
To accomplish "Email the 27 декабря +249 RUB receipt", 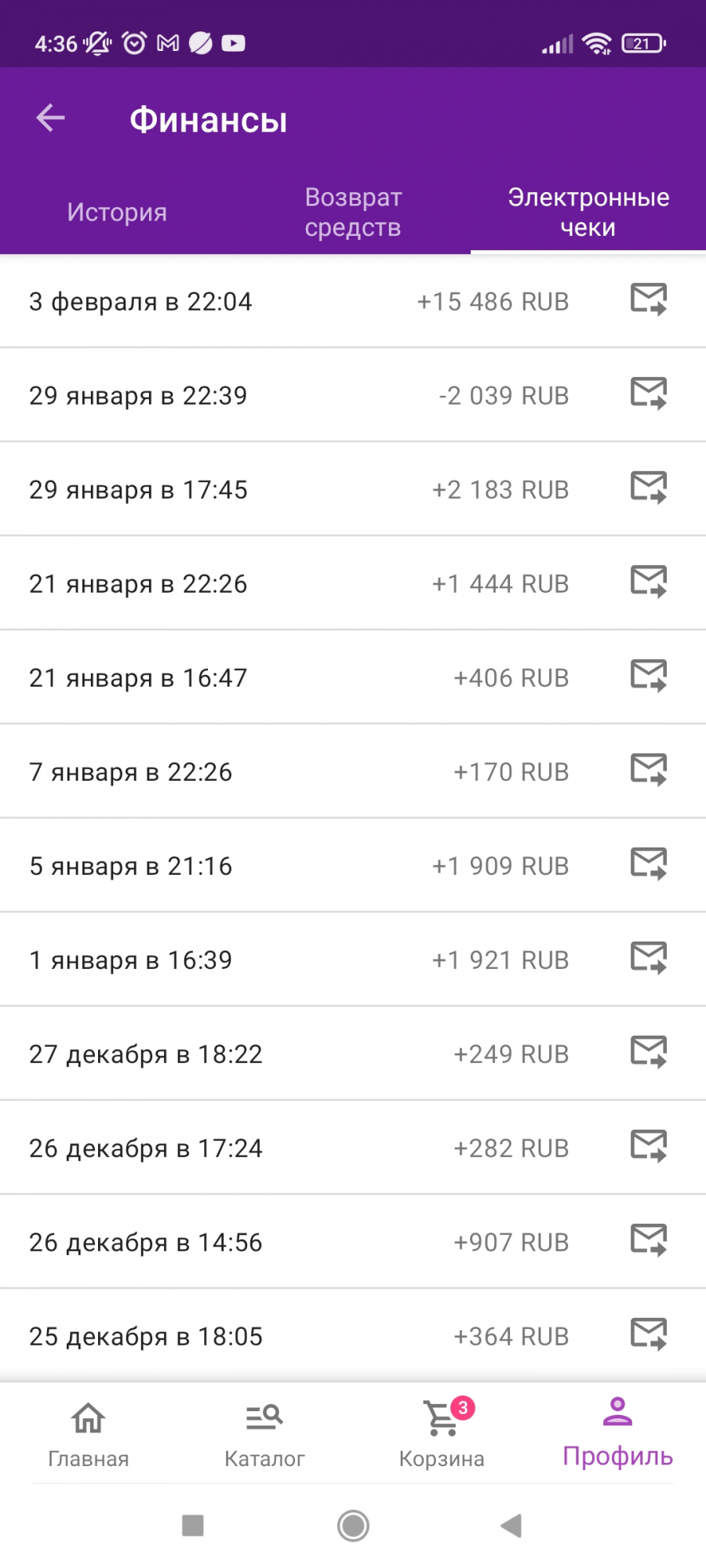I will coord(649,1052).
